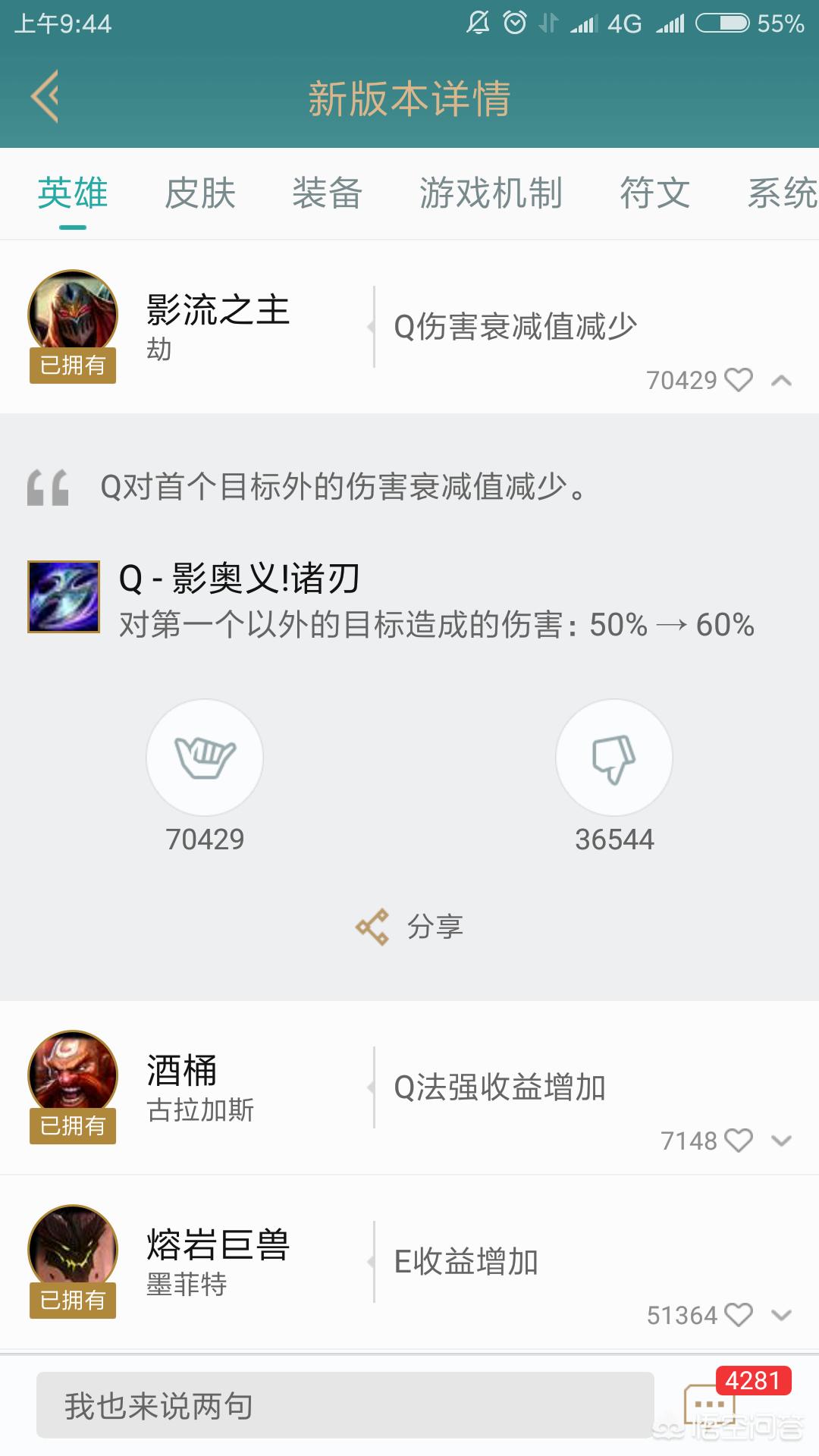Open the 游戏机制 tab
Image resolution: width=819 pixels, height=1456 pixels.
pos(491,193)
